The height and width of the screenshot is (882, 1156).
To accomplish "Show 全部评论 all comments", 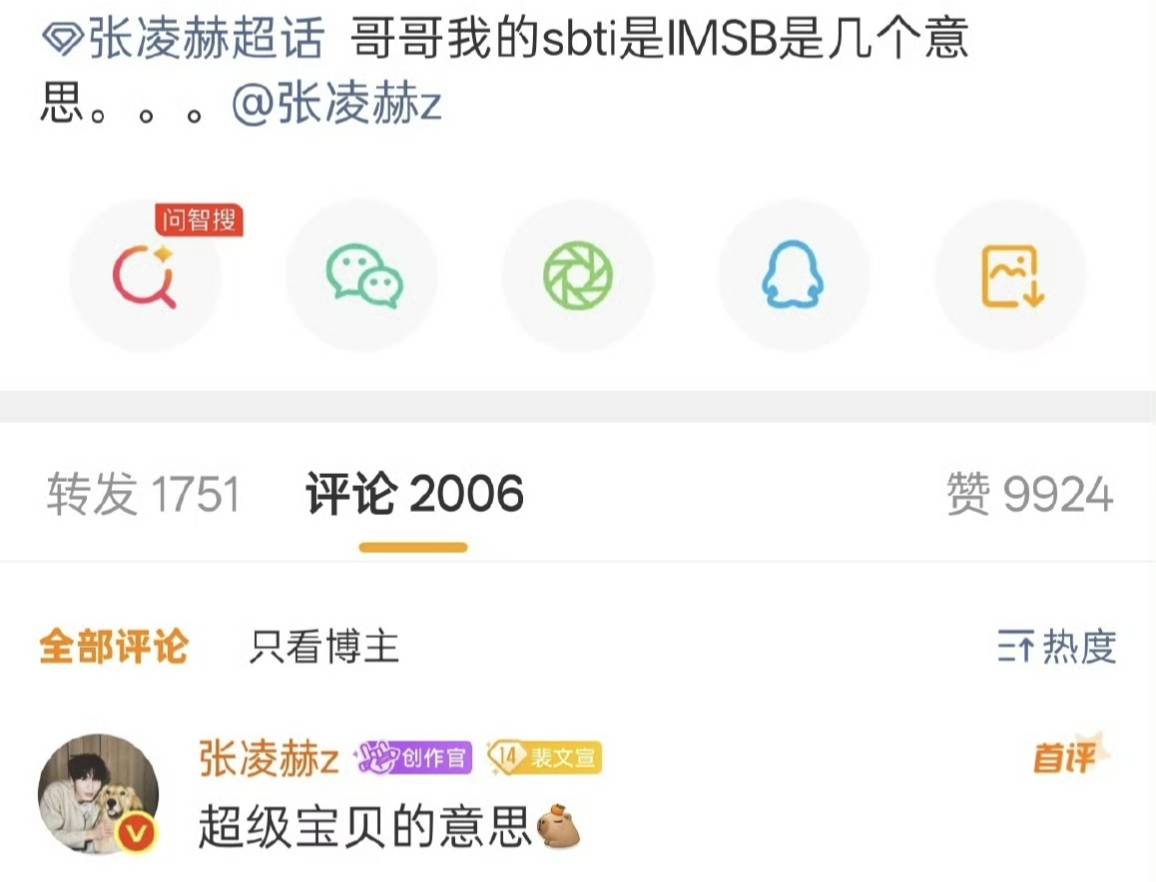I will click(113, 647).
